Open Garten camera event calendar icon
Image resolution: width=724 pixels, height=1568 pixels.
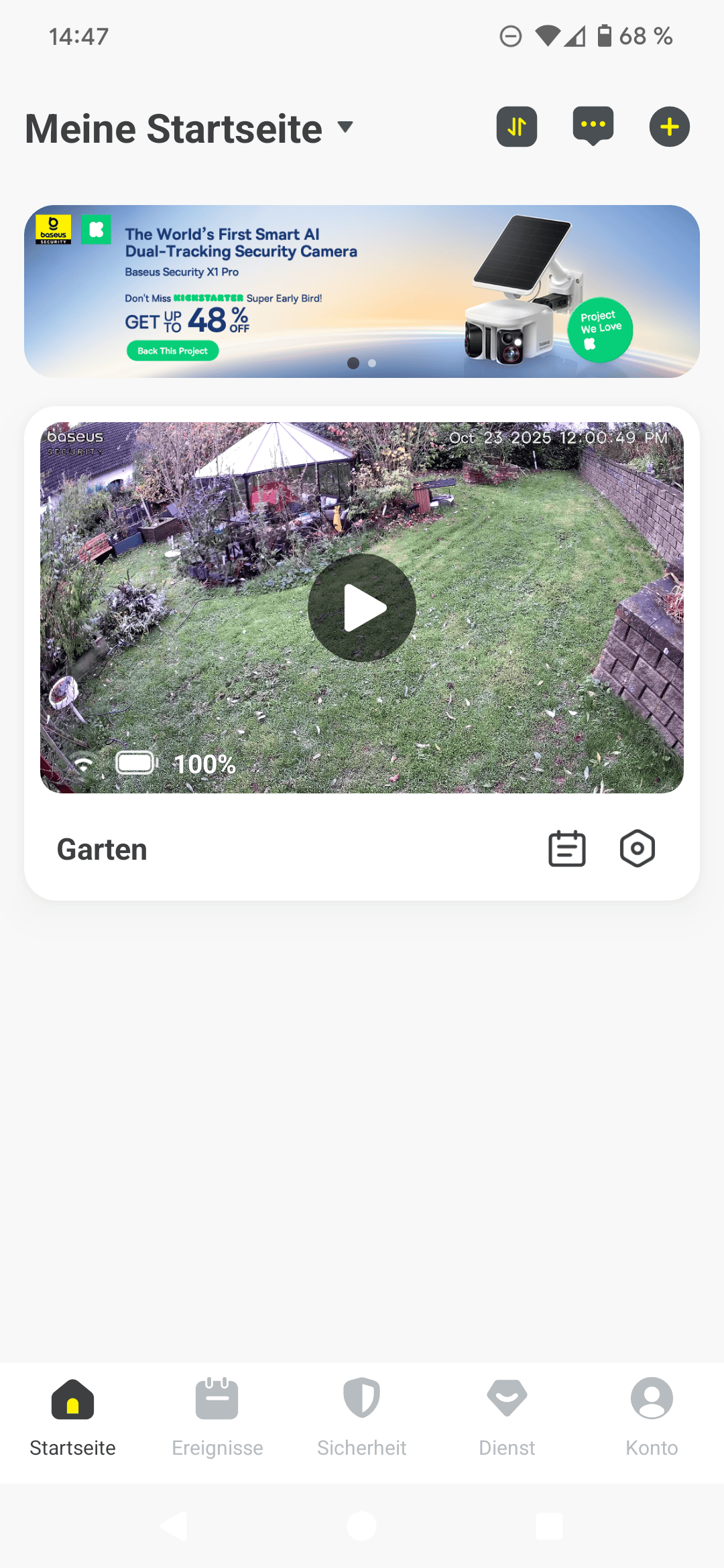tap(567, 849)
